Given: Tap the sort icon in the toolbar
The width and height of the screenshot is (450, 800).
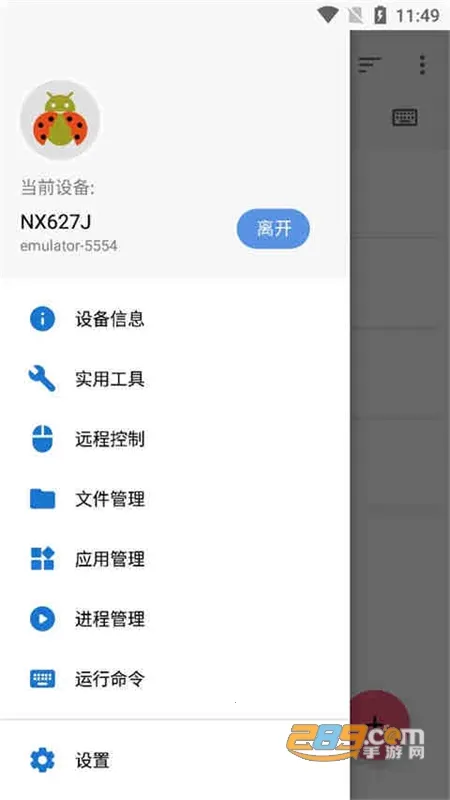Looking at the screenshot, I should [369, 65].
